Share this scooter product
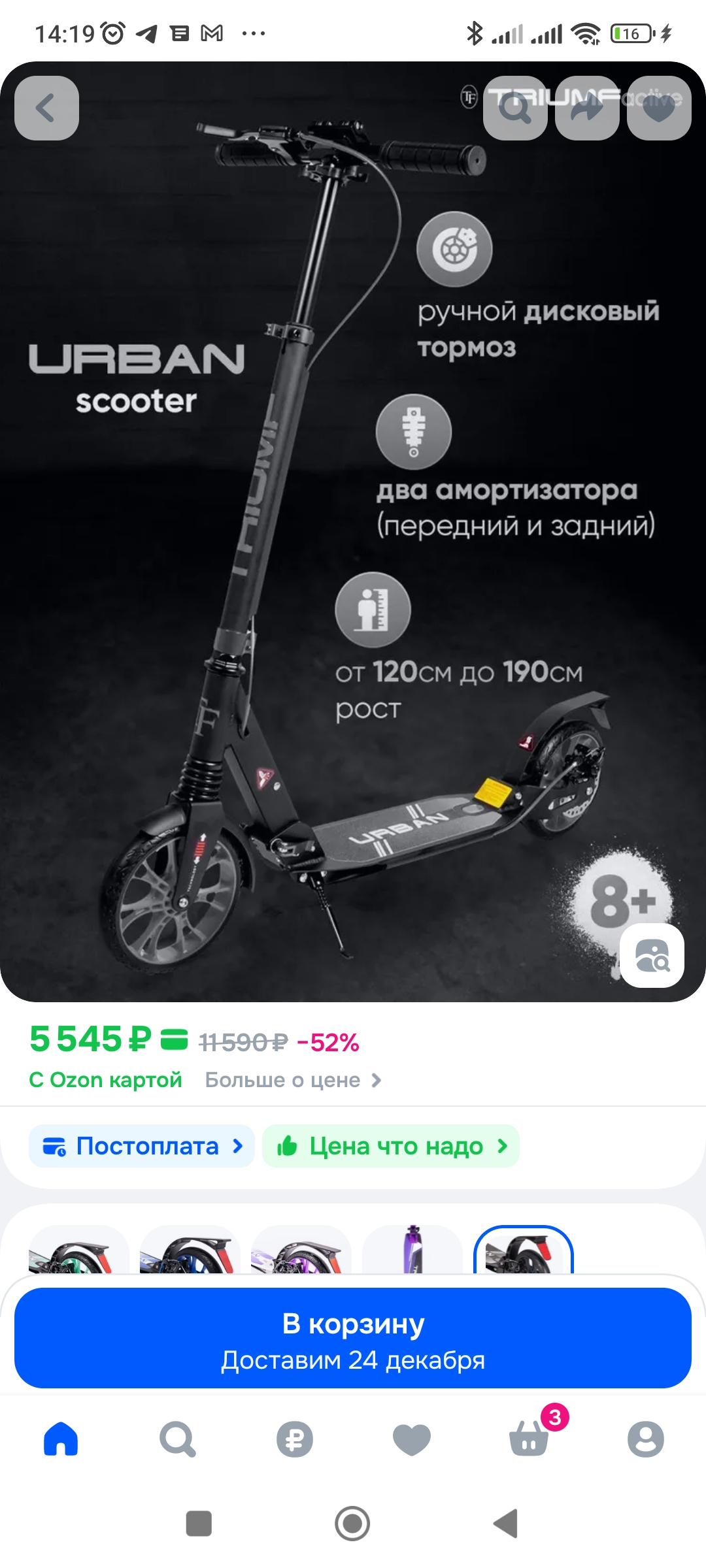The height and width of the screenshot is (1568, 706). tap(587, 108)
